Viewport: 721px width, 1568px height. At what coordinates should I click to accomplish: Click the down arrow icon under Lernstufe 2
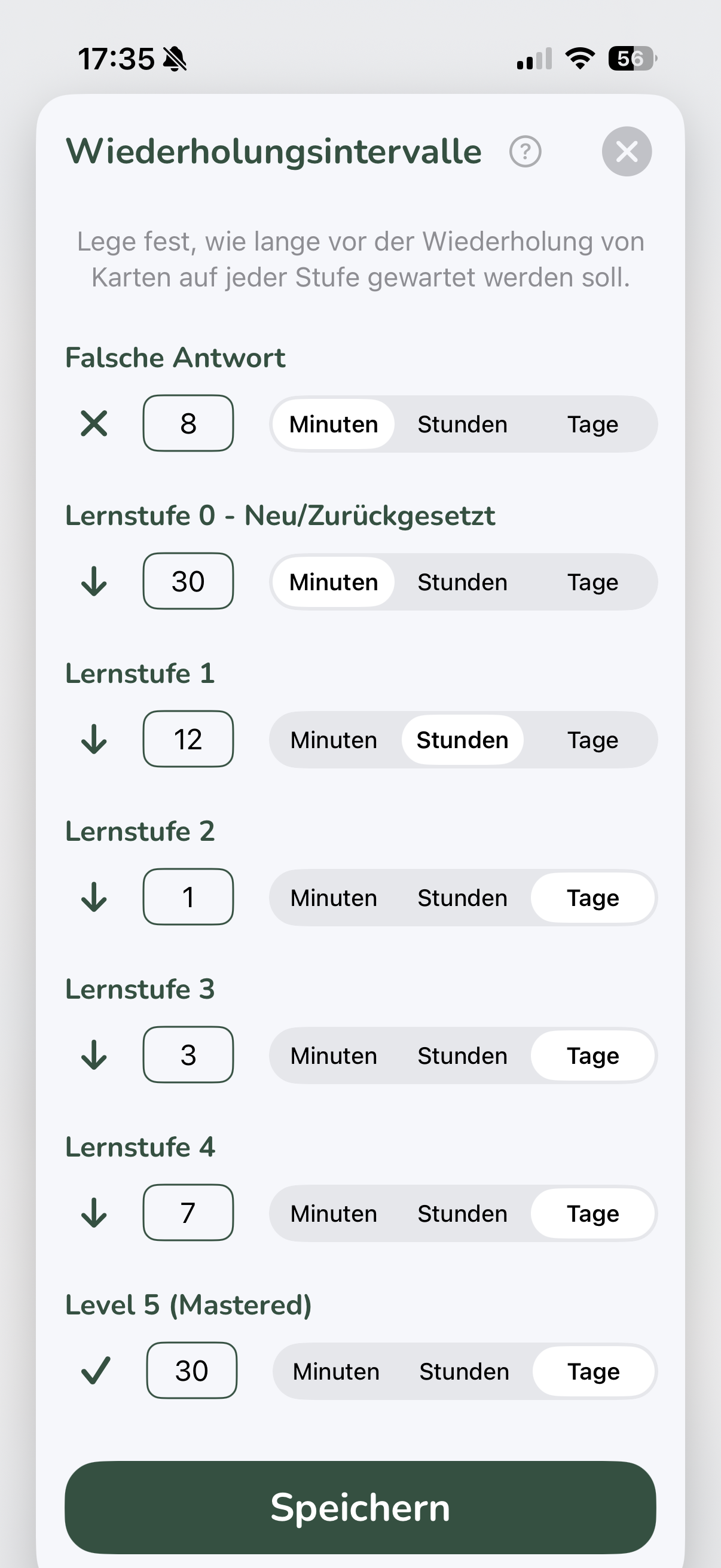(94, 897)
